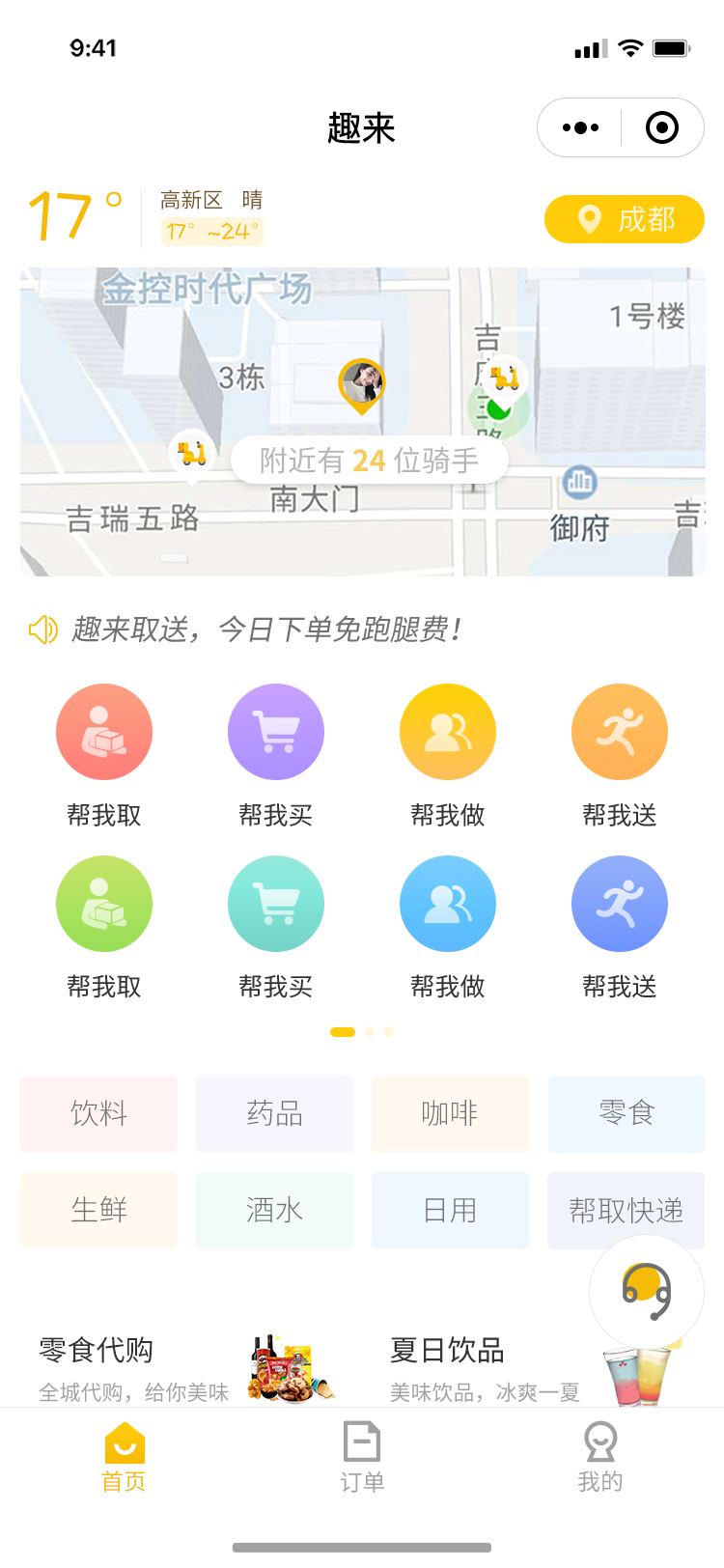Open the mini-program three-dot menu
Viewport: 724px width, 1568px height.
point(580,127)
